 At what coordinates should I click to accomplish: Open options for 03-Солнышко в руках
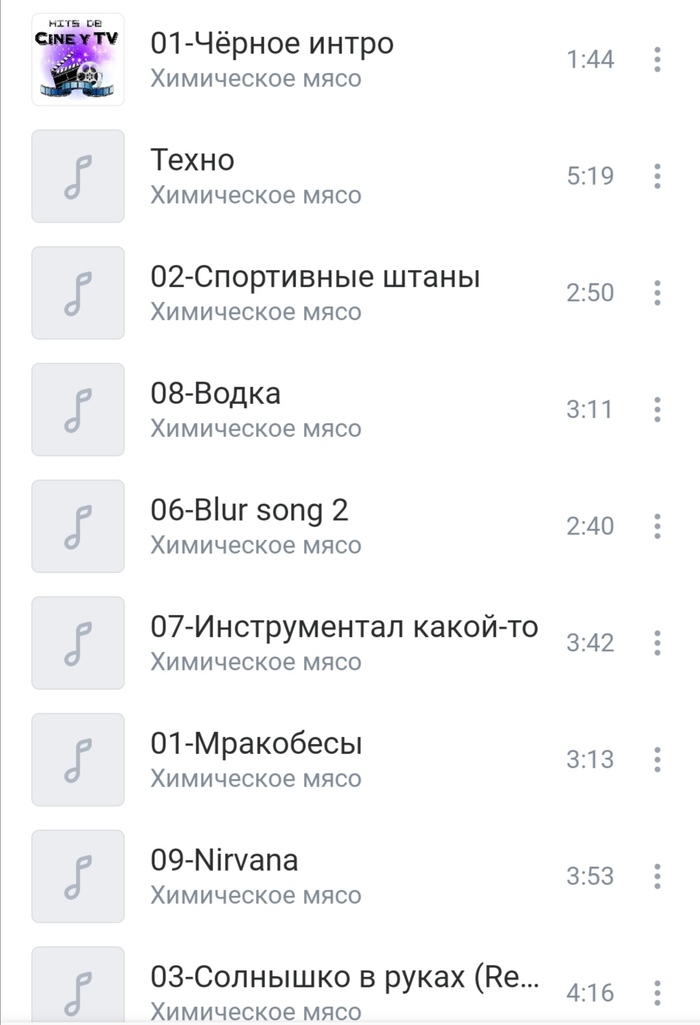[x=657, y=992]
